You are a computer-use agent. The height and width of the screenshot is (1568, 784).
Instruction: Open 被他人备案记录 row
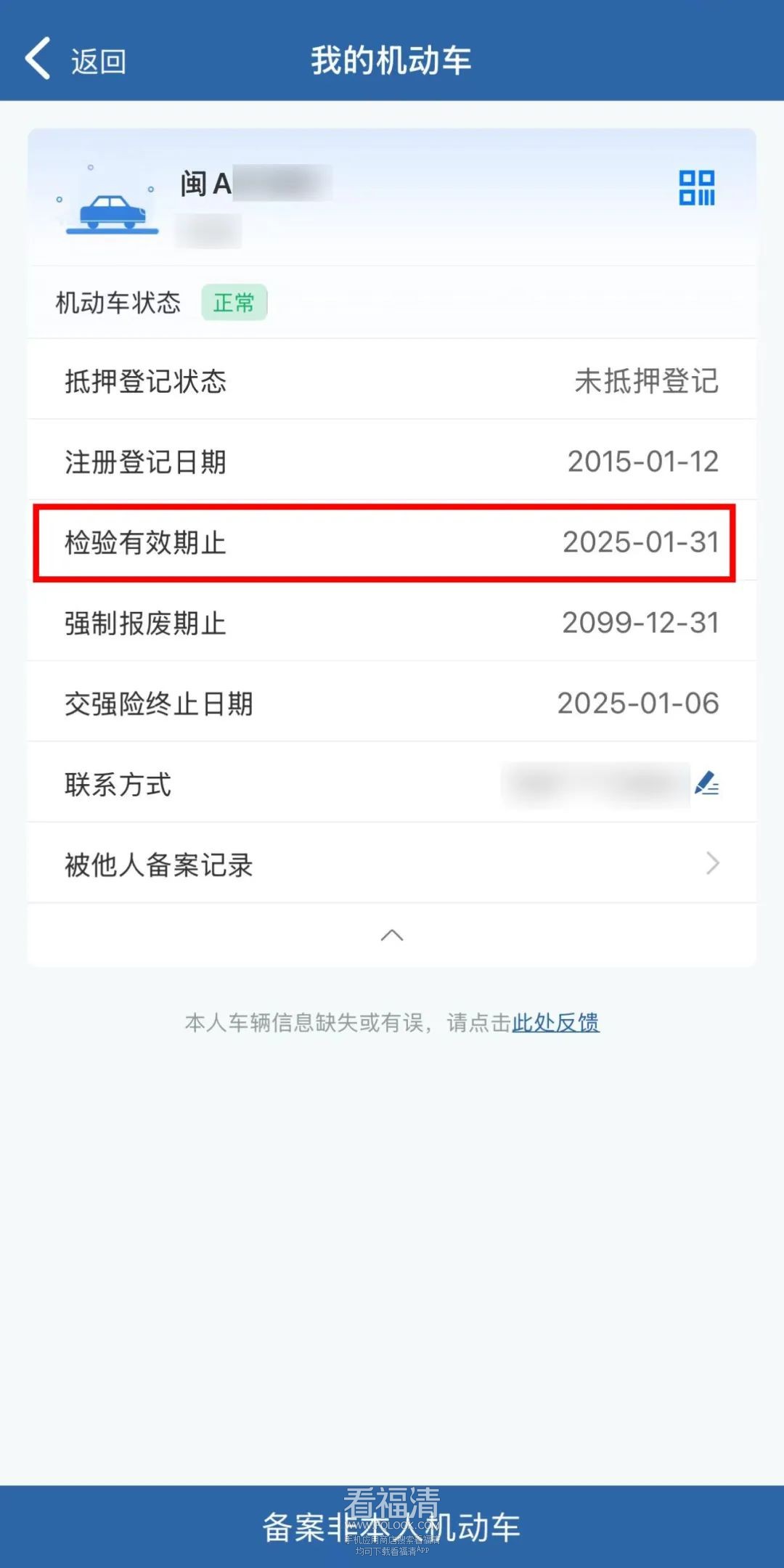[392, 864]
